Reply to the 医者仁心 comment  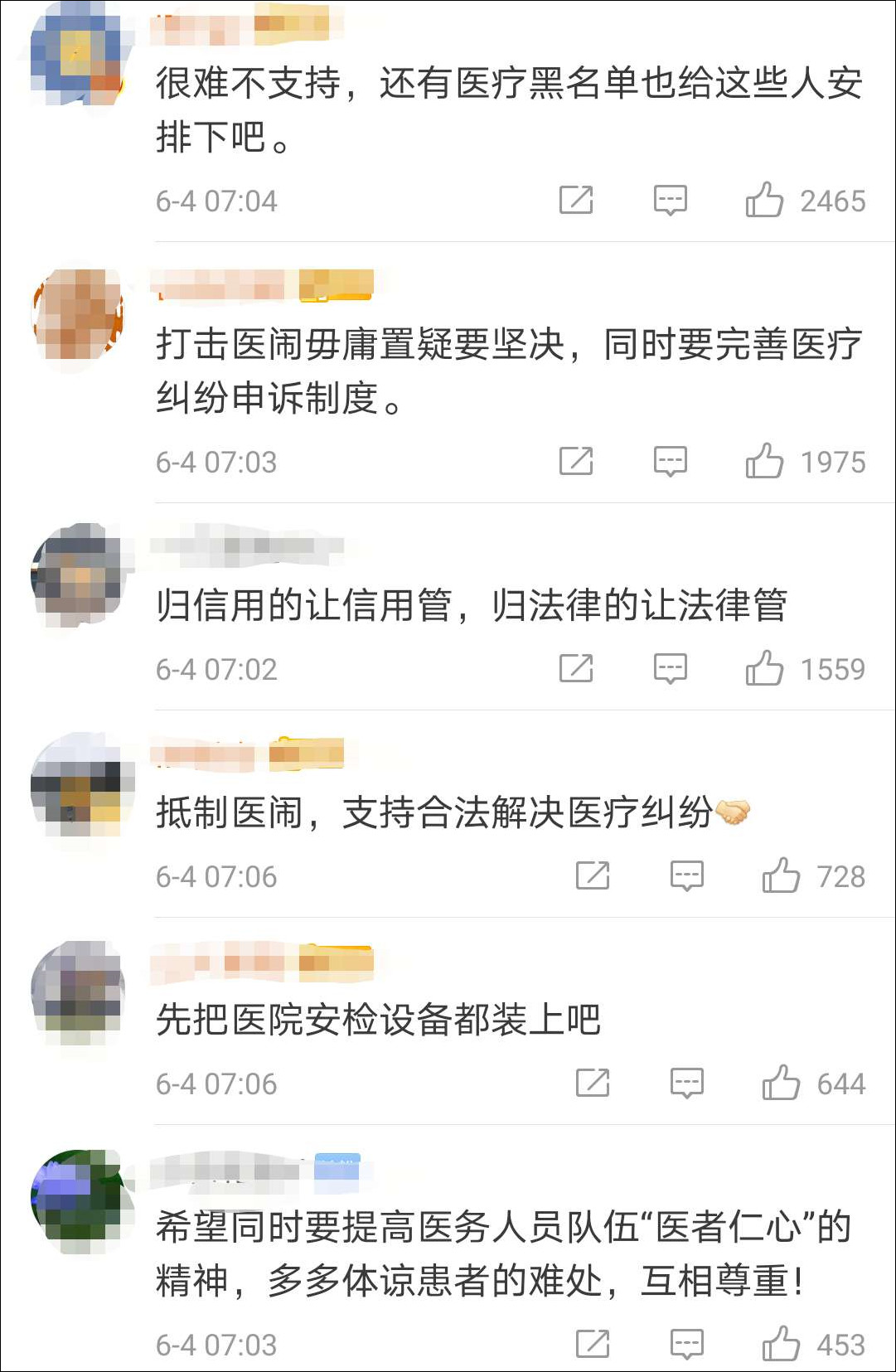coord(686,1345)
